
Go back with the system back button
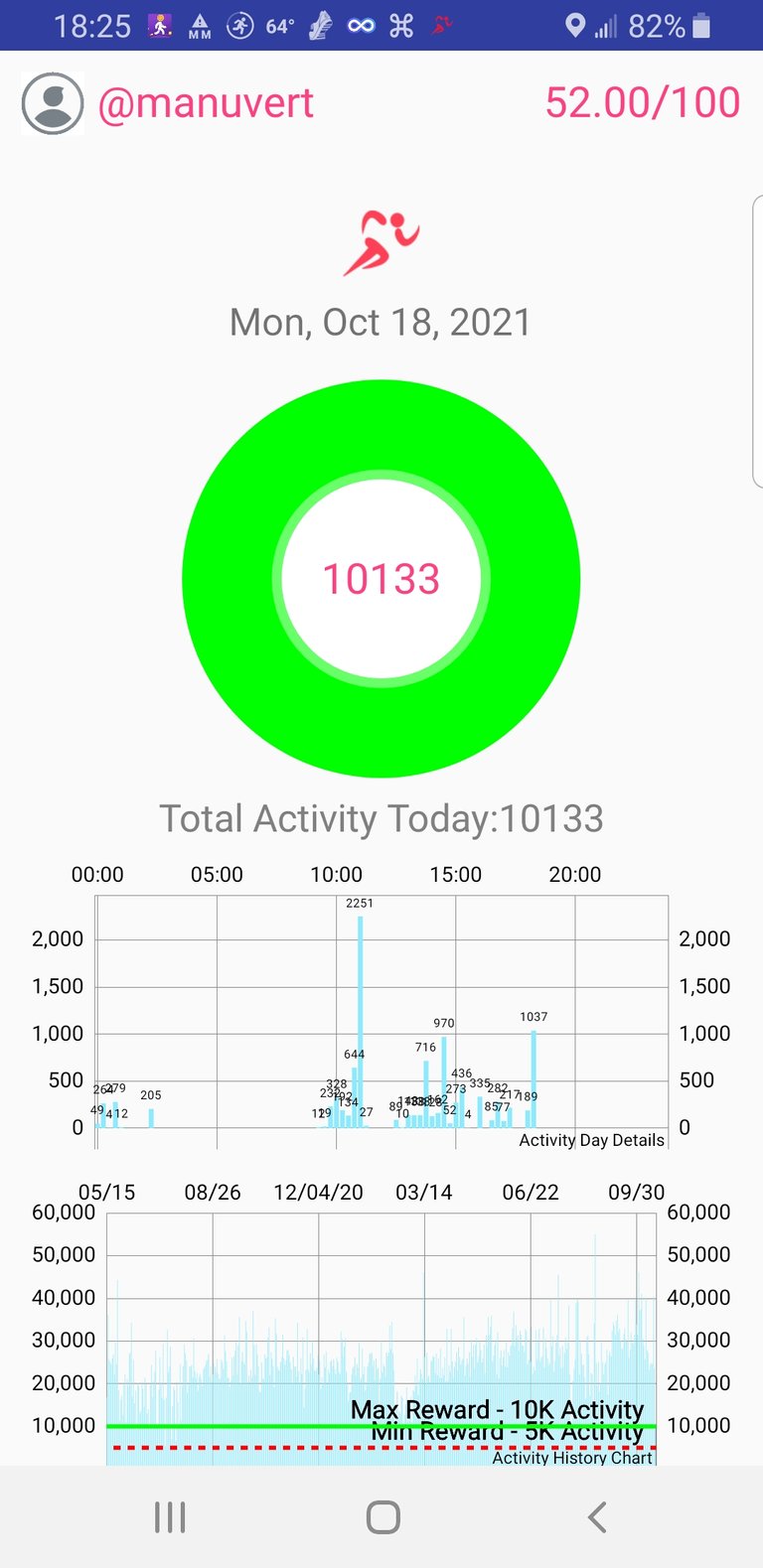click(x=596, y=1517)
